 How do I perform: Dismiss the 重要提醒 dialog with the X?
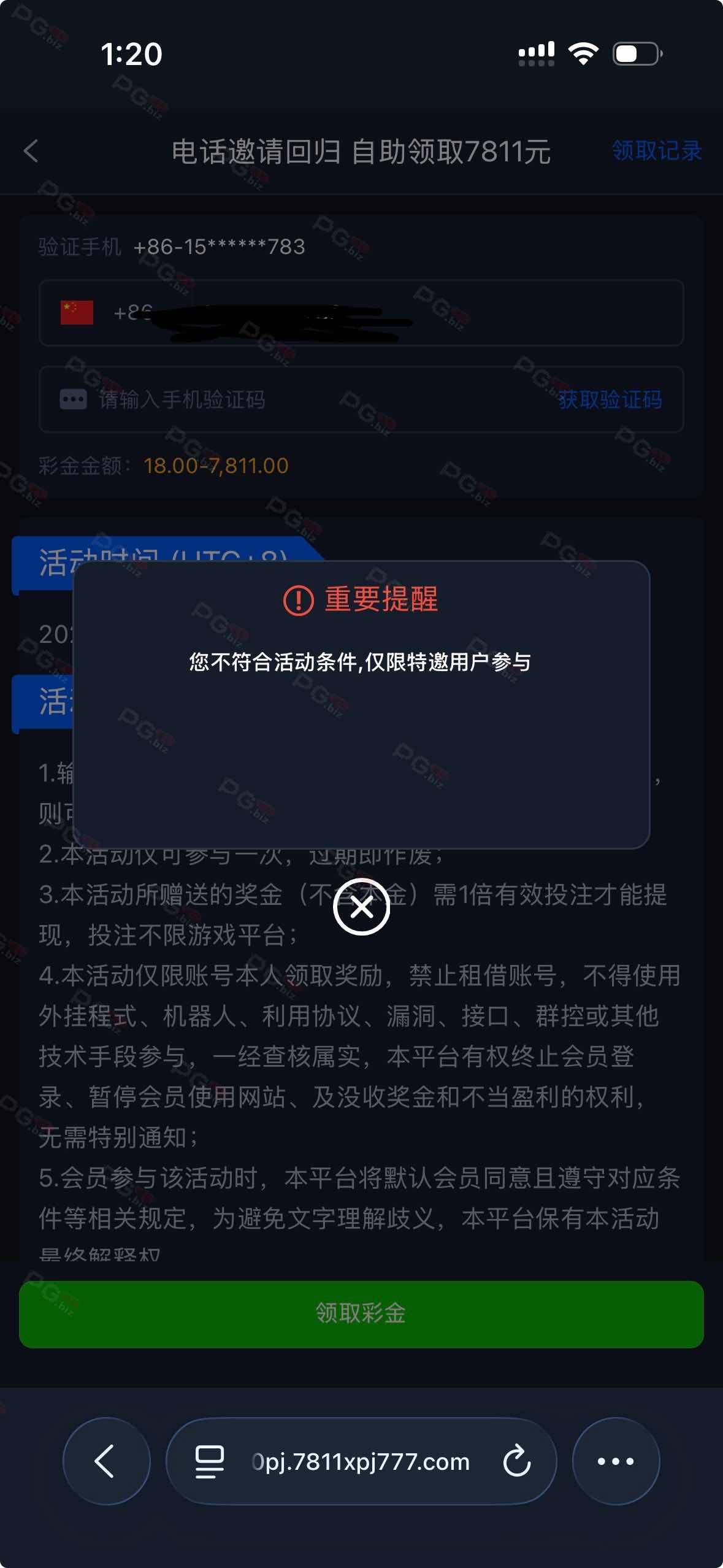point(361,907)
